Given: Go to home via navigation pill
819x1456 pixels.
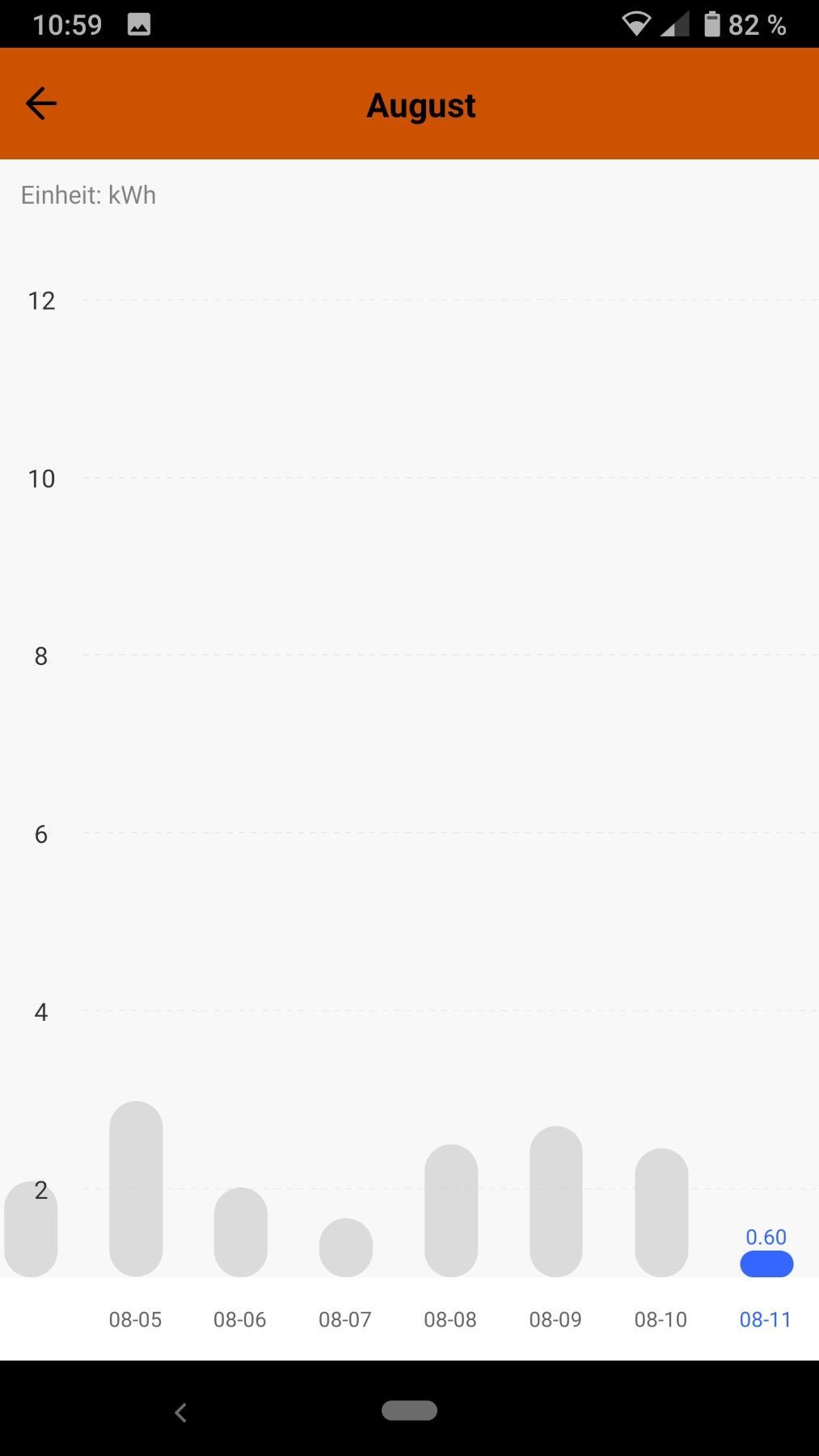Looking at the screenshot, I should 409,1411.
